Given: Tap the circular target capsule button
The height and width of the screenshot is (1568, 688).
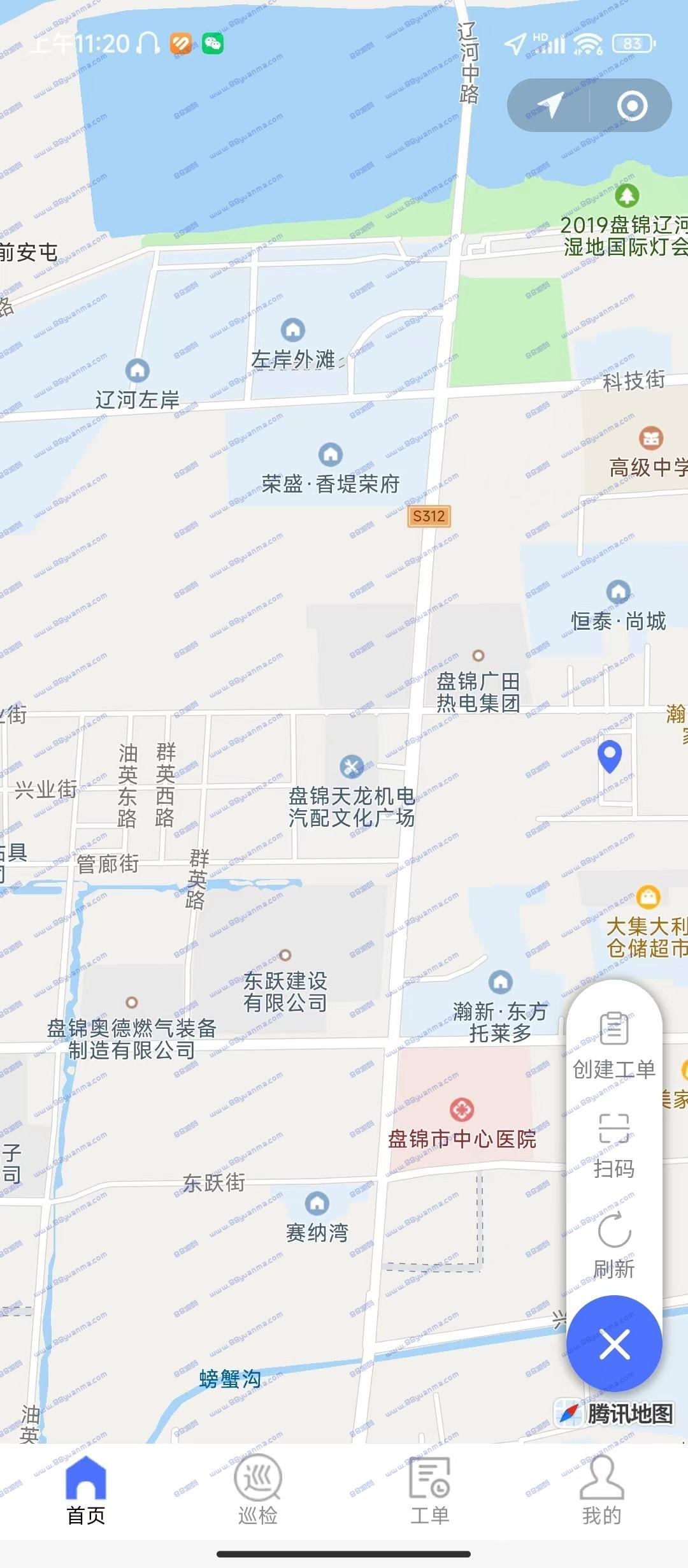Looking at the screenshot, I should (632, 106).
